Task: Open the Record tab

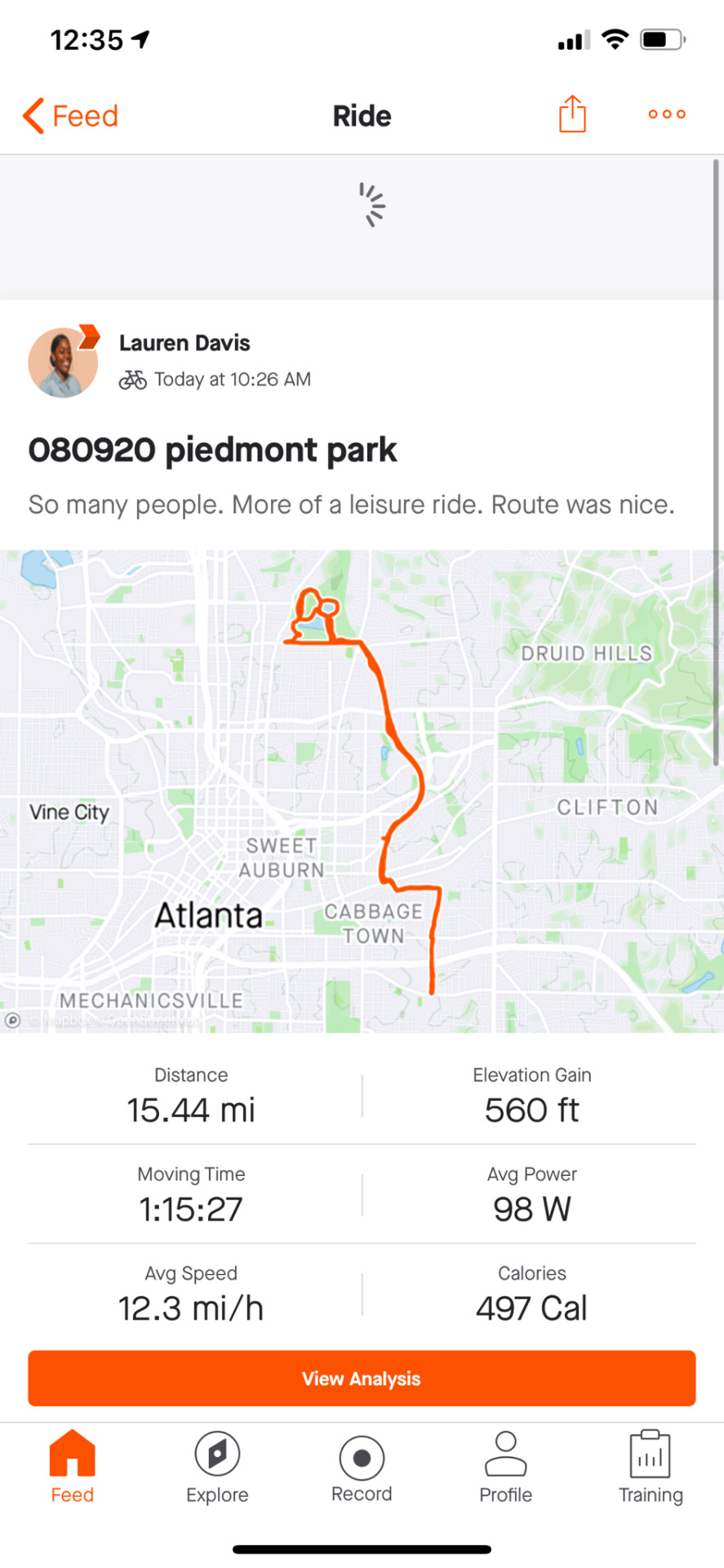Action: (362, 1467)
